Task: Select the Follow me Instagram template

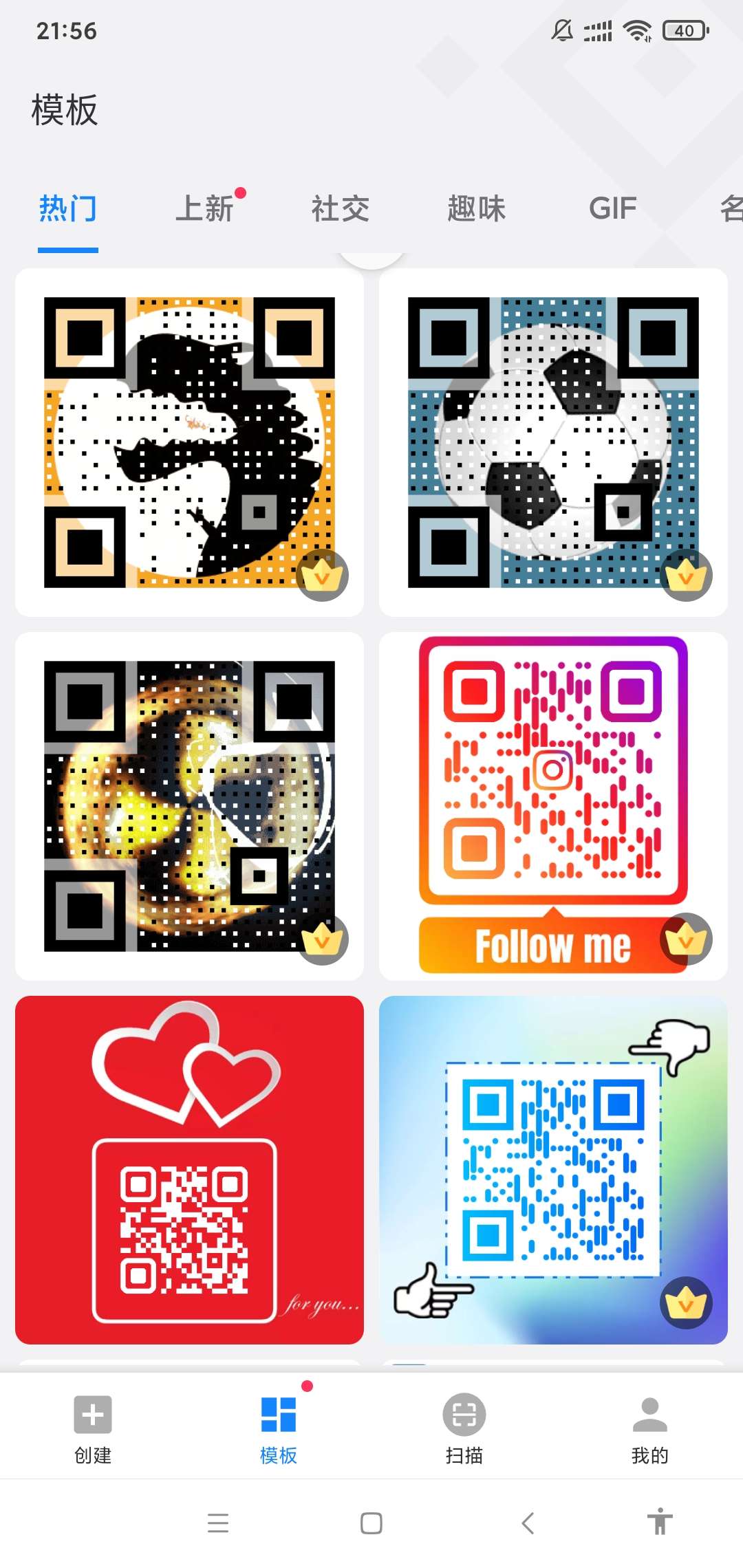Action: [553, 806]
